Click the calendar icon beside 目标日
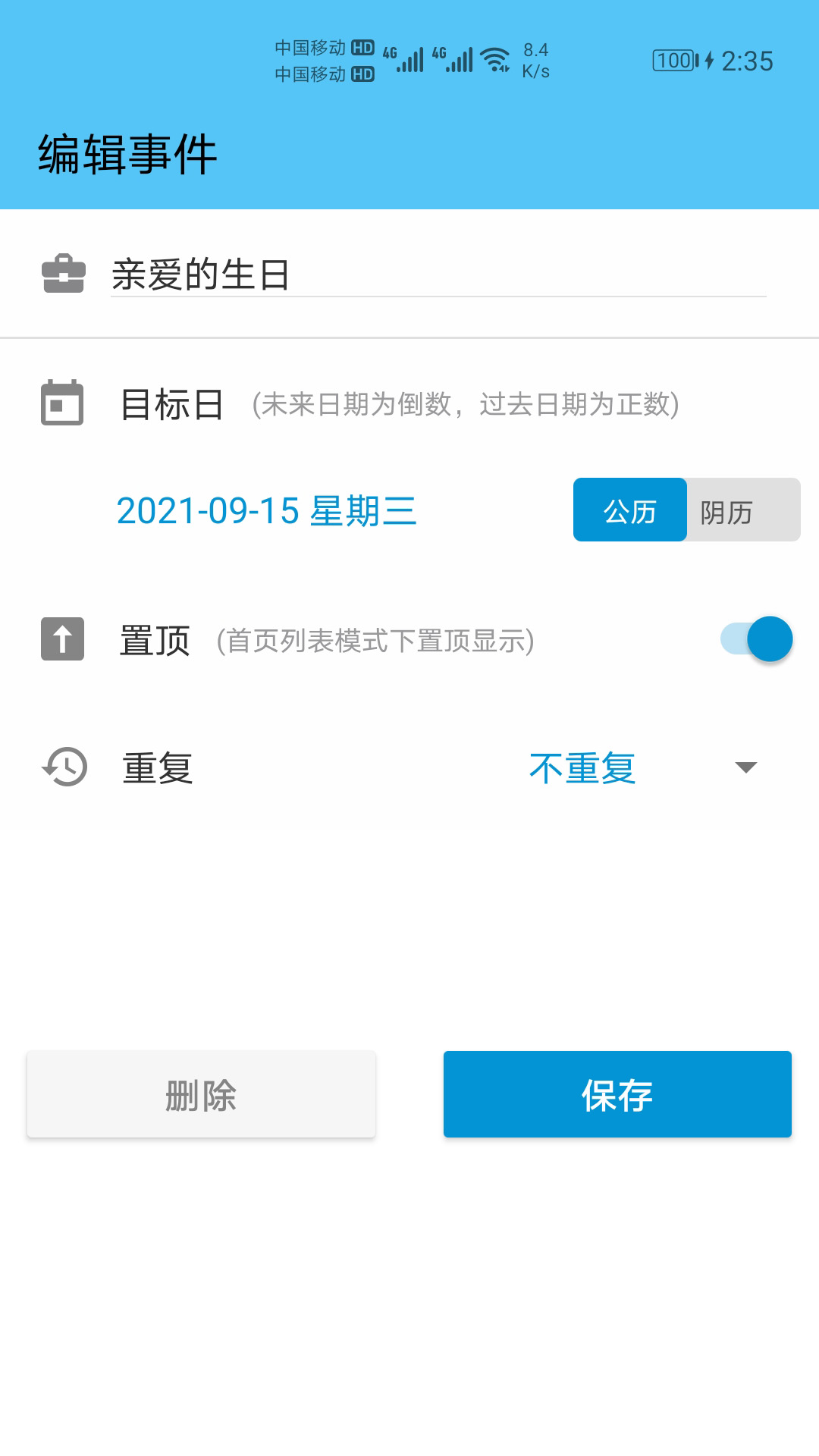 click(x=64, y=404)
